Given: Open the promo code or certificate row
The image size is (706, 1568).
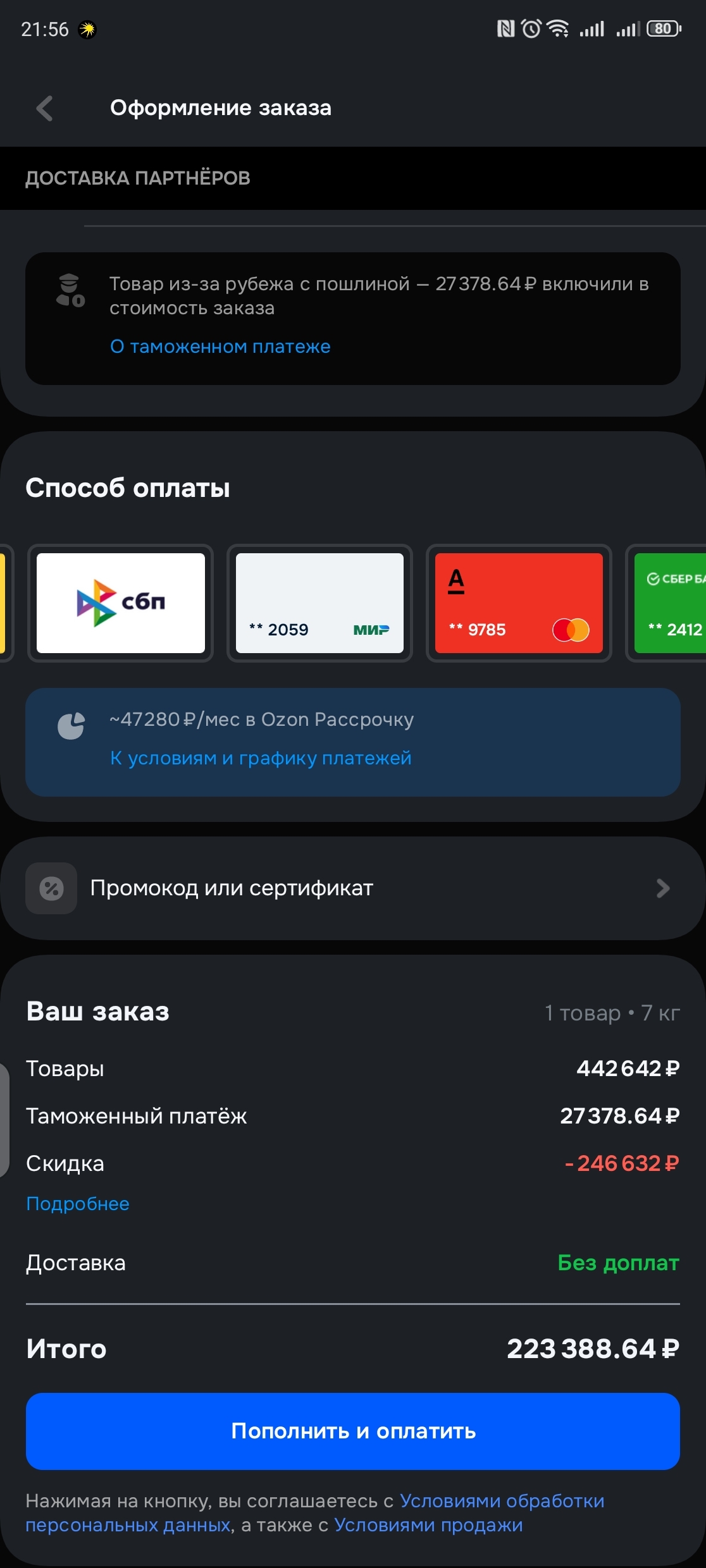Looking at the screenshot, I should (352, 888).
